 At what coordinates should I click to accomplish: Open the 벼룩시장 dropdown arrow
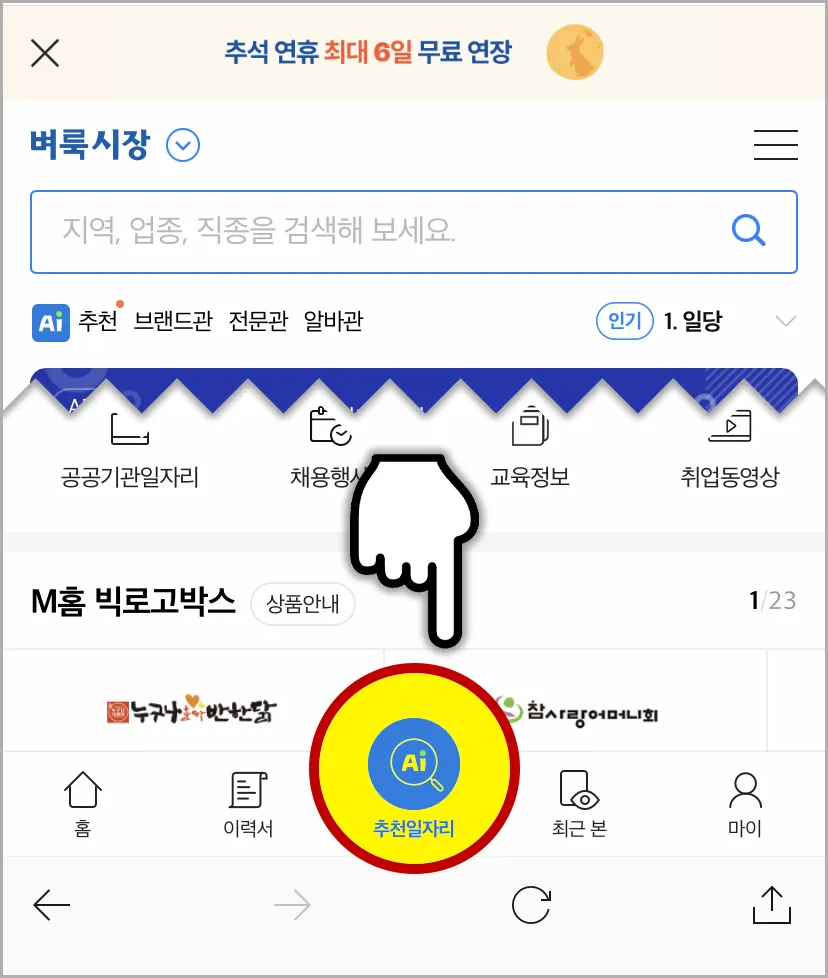(x=183, y=146)
